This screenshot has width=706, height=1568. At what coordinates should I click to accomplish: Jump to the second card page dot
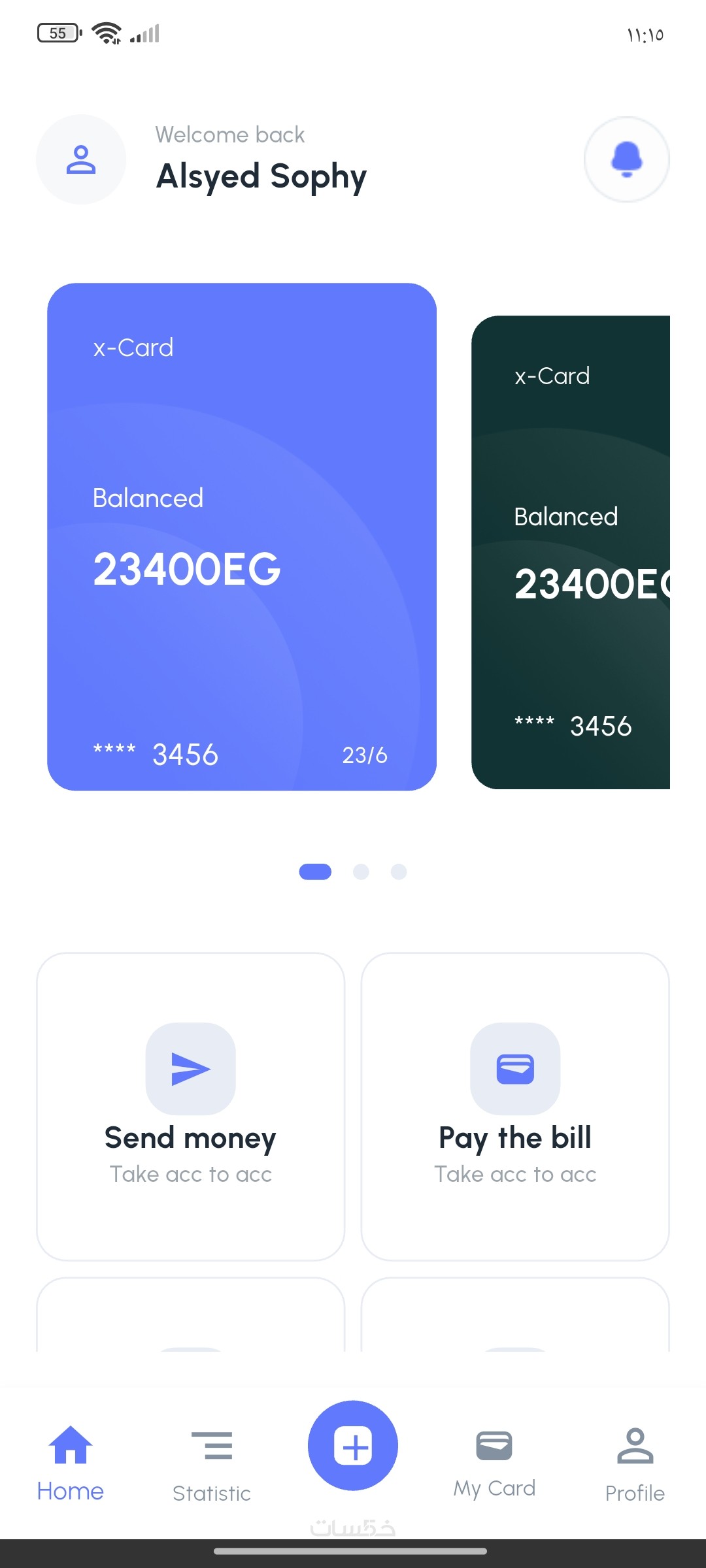(361, 872)
